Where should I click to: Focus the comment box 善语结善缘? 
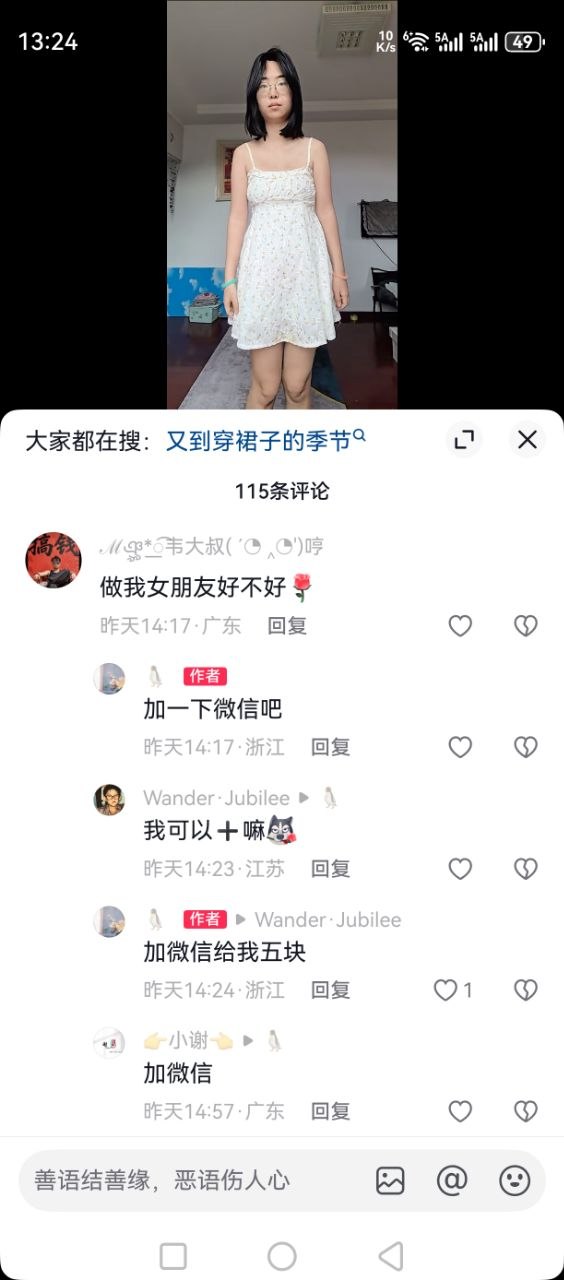point(190,1180)
